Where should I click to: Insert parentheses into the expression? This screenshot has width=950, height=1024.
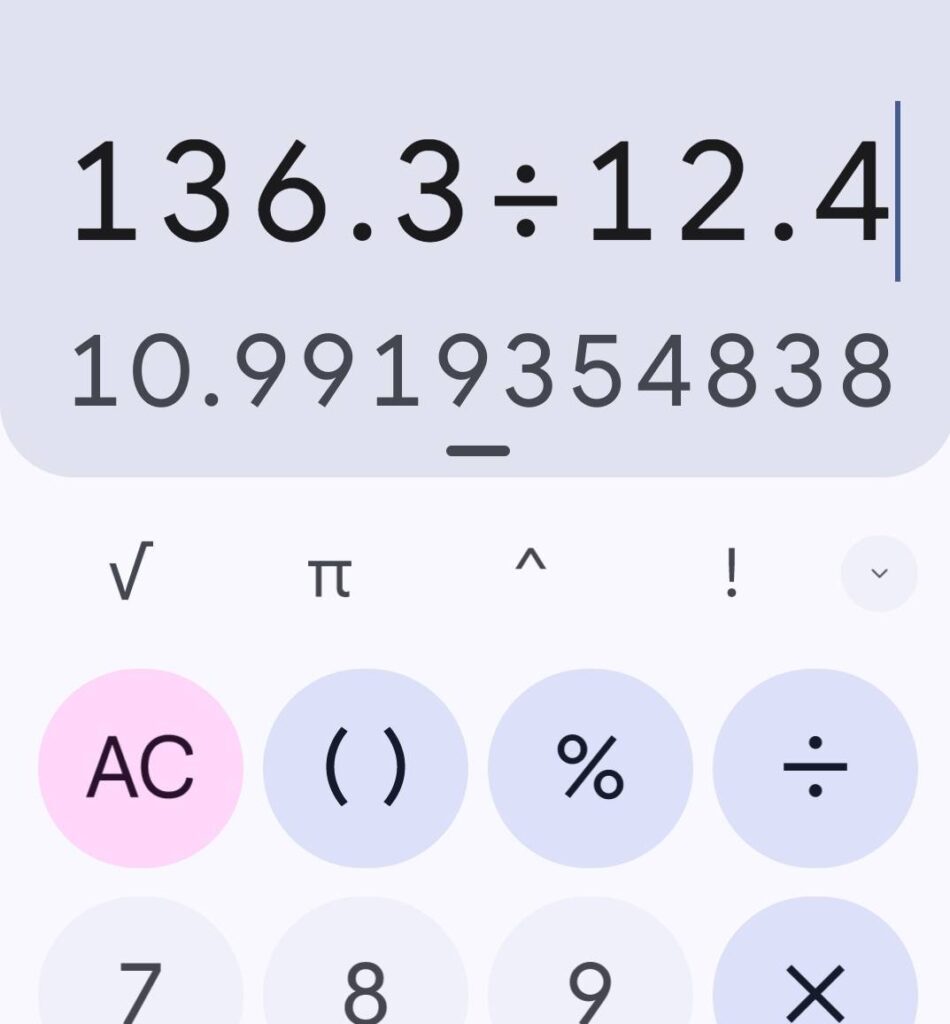pyautogui.click(x=365, y=770)
